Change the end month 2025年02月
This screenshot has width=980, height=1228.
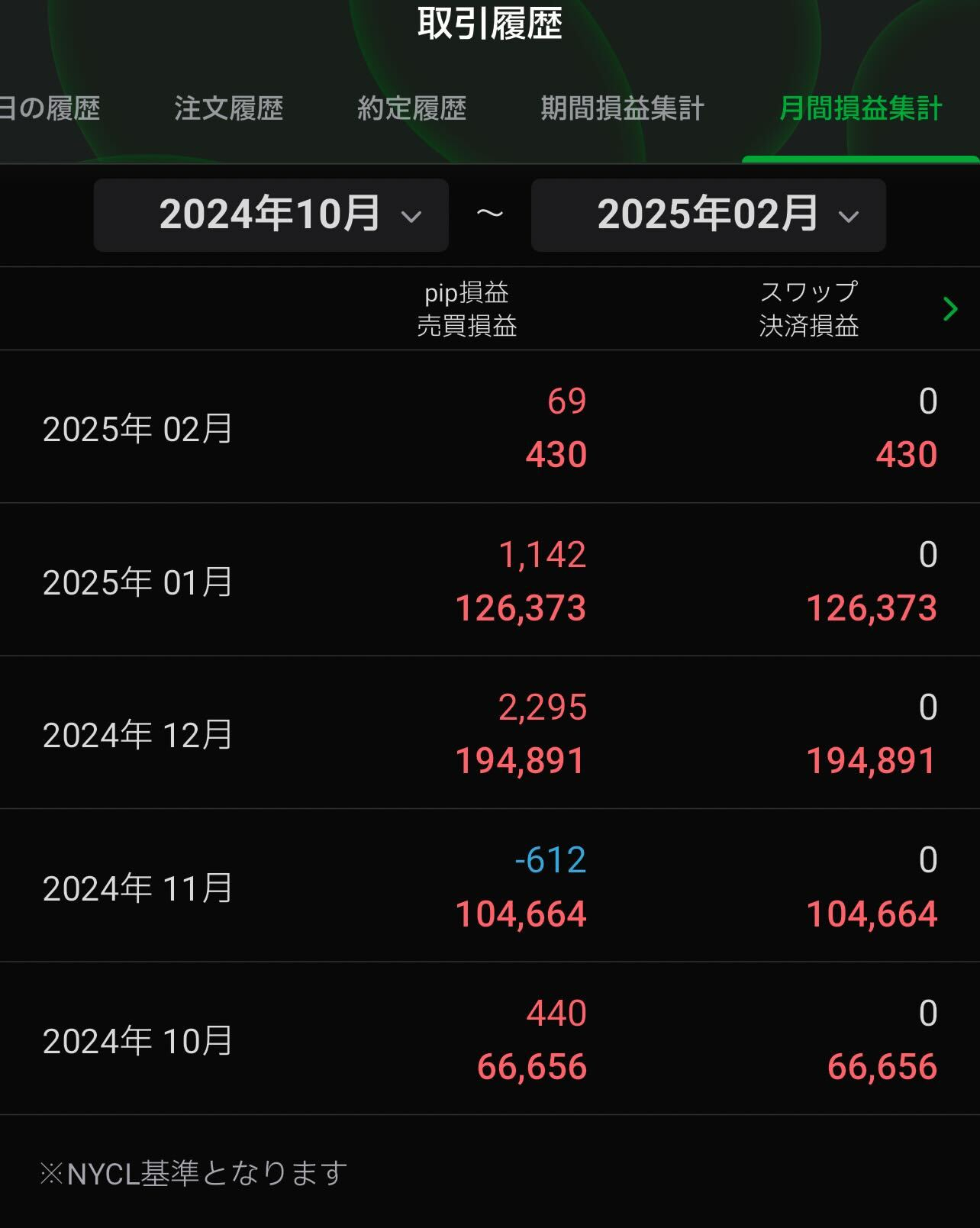708,214
